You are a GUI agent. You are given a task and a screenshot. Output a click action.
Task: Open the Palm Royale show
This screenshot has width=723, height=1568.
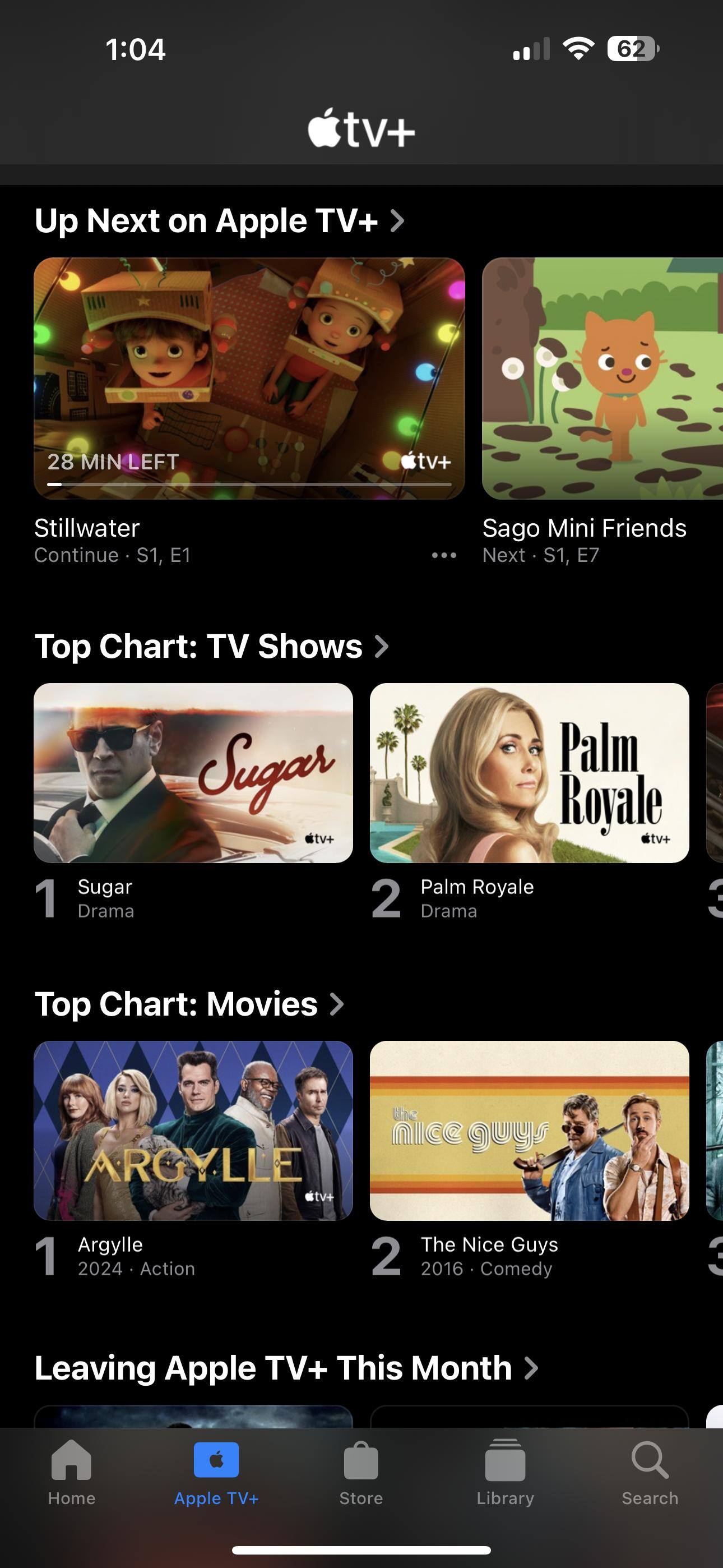tap(529, 772)
